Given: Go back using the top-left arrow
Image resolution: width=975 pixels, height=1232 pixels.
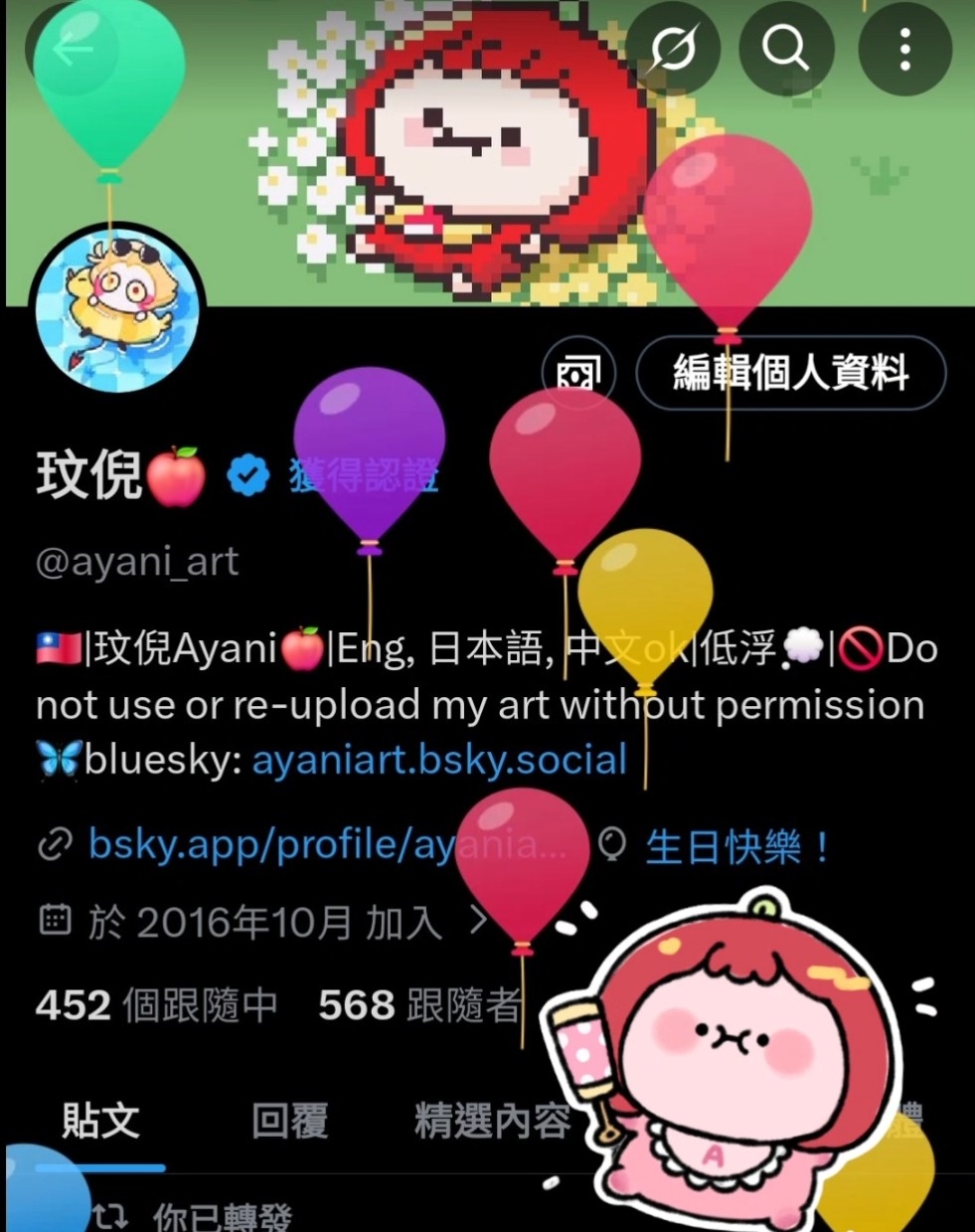Looking at the screenshot, I should 72,48.
